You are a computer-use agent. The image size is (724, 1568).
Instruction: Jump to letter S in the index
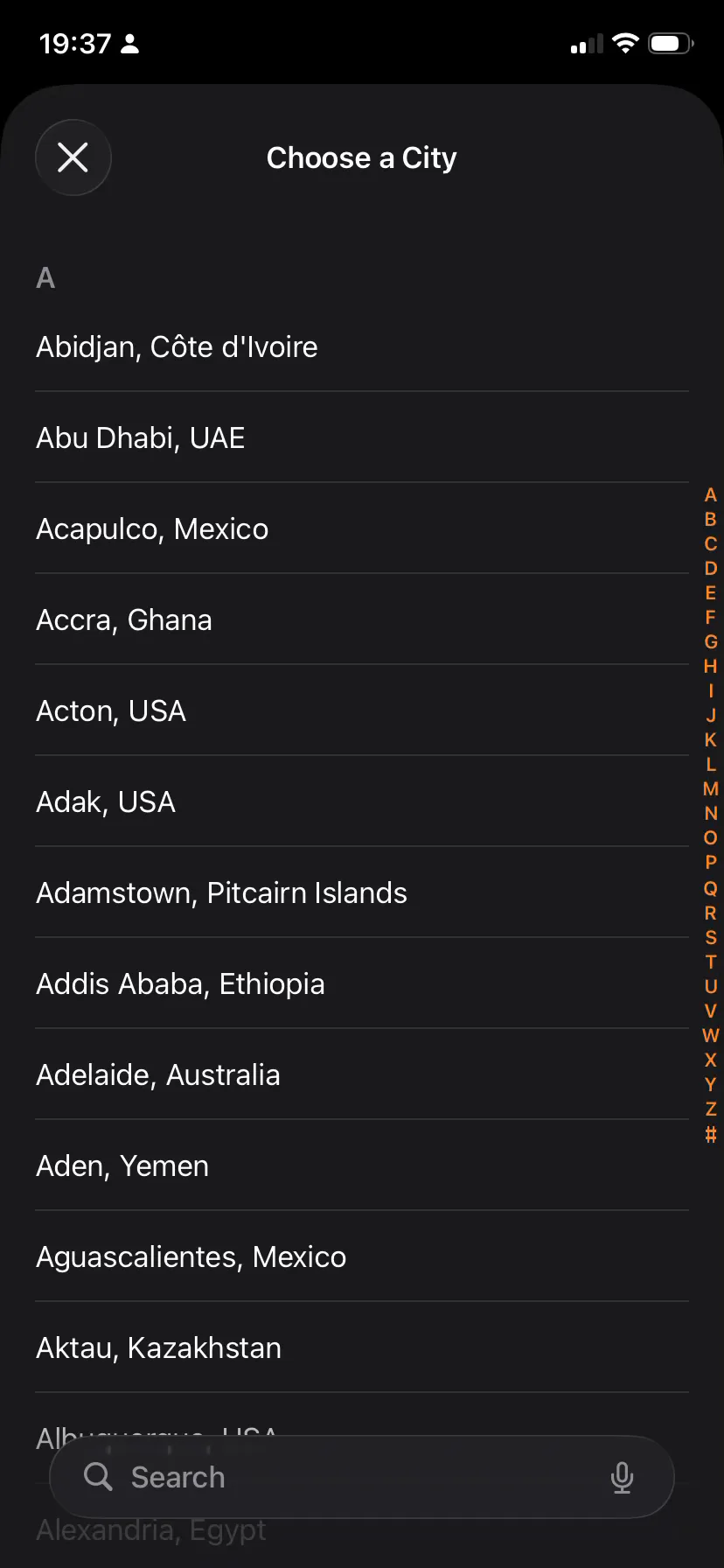(711, 938)
